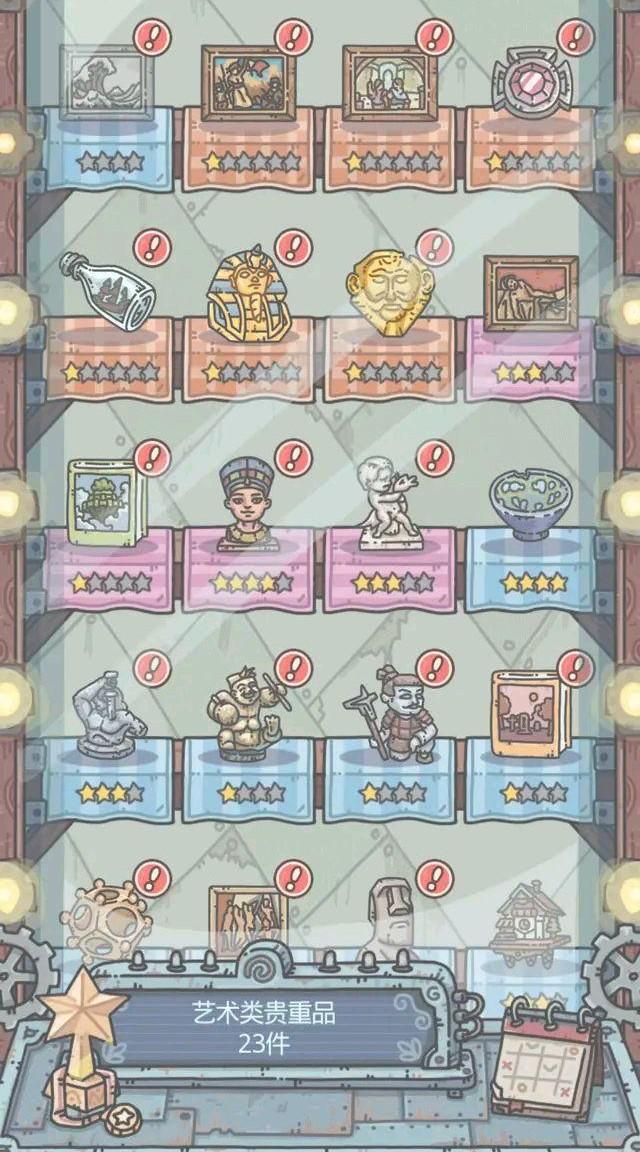Select the floating island book item
Screen dimensions: 640x1152
[106, 504]
